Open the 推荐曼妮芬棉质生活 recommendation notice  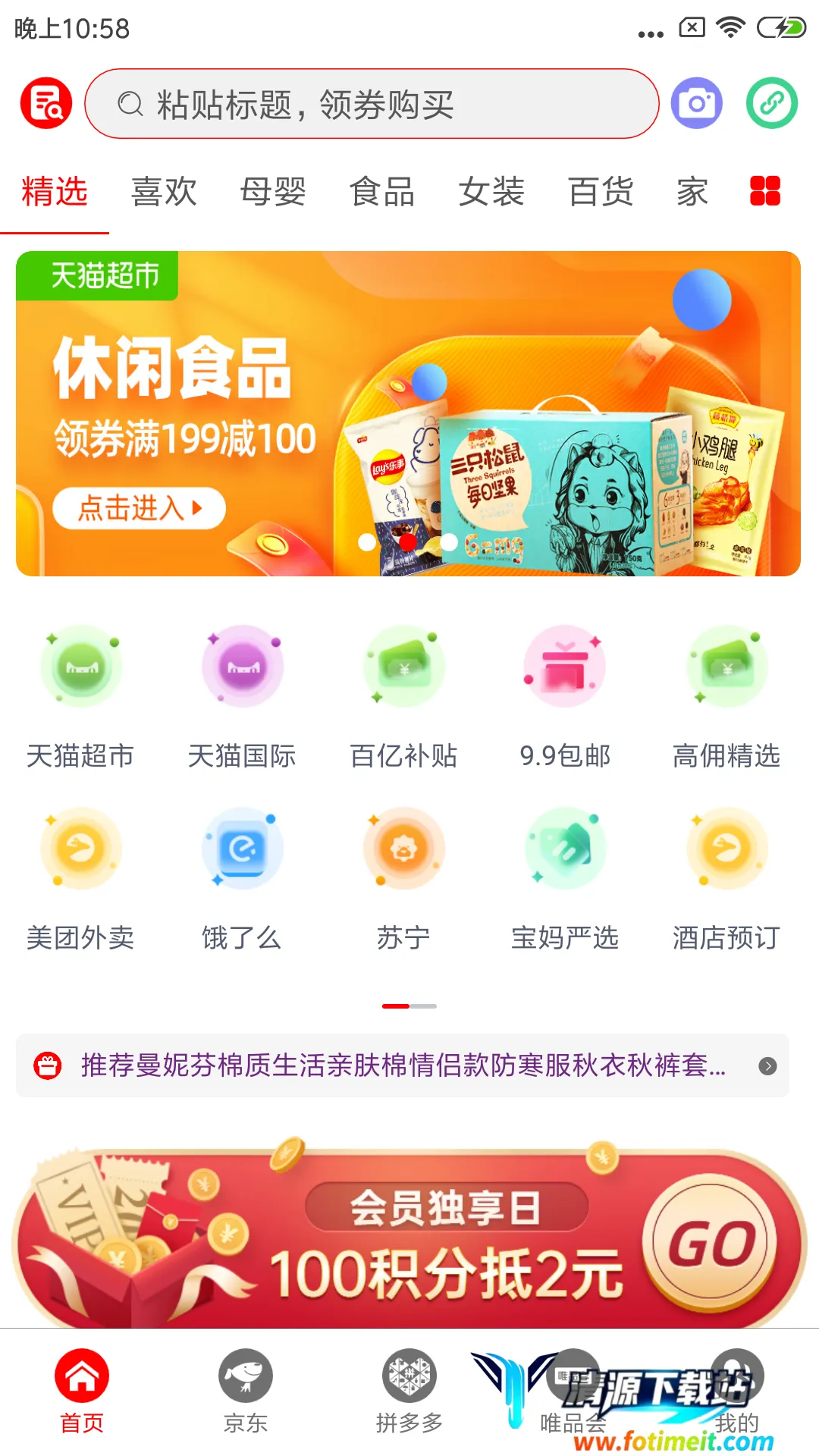click(402, 1065)
